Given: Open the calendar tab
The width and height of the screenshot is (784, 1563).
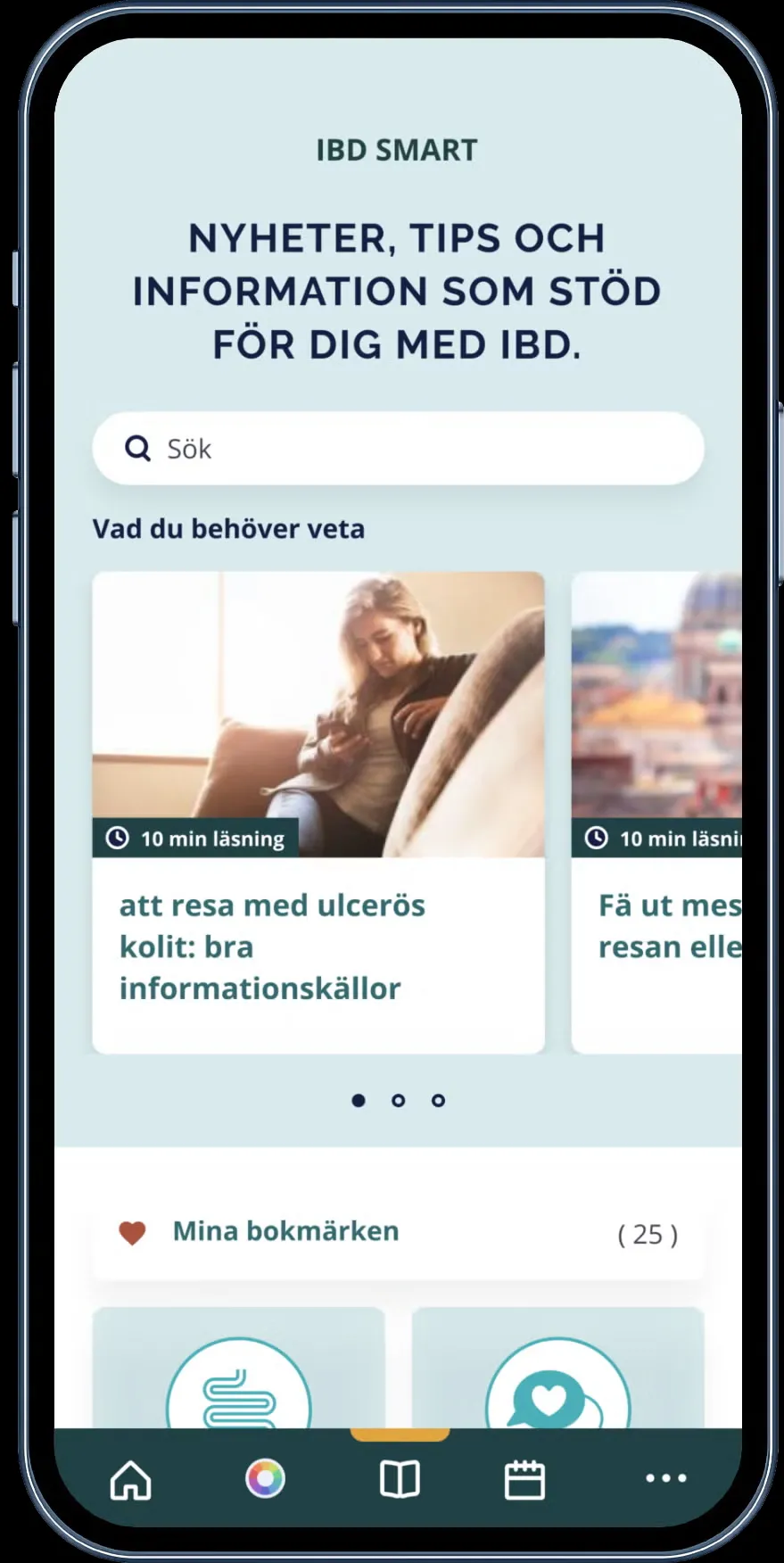Looking at the screenshot, I should pyautogui.click(x=524, y=1480).
